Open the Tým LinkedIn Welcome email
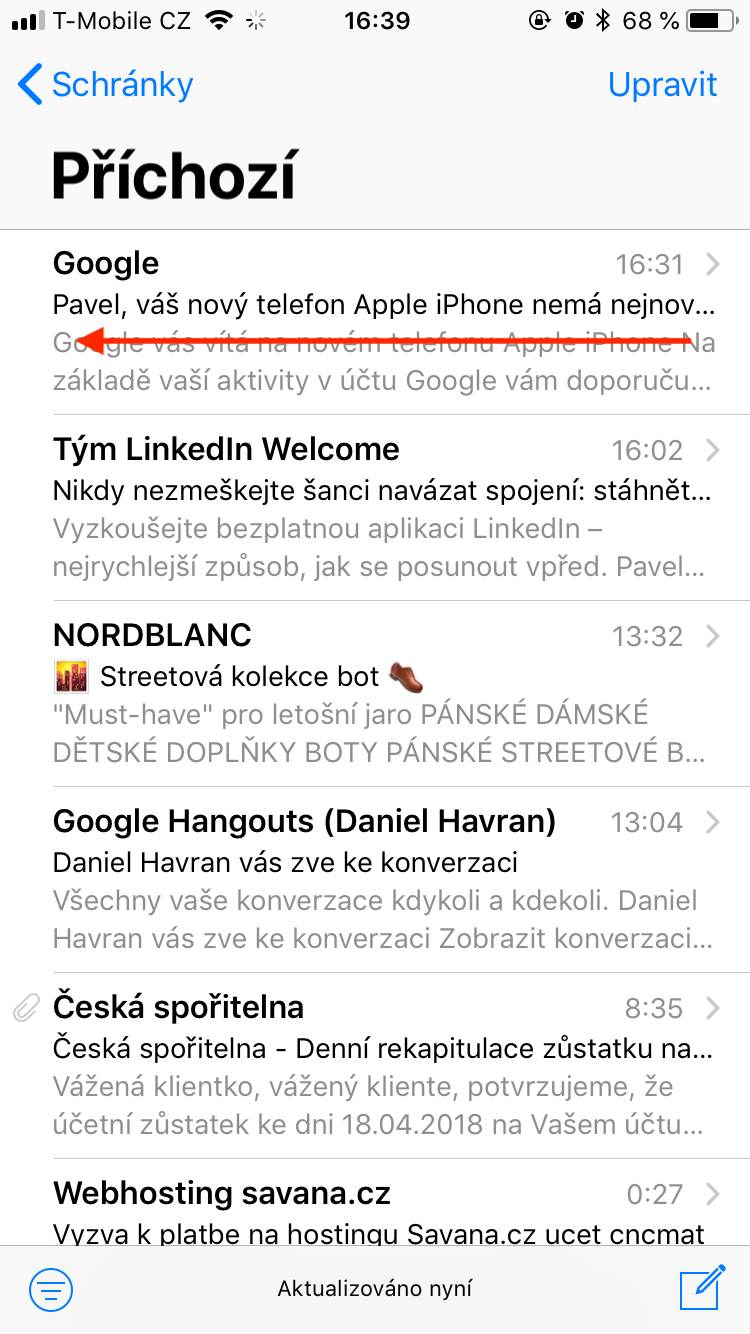 [x=380, y=508]
